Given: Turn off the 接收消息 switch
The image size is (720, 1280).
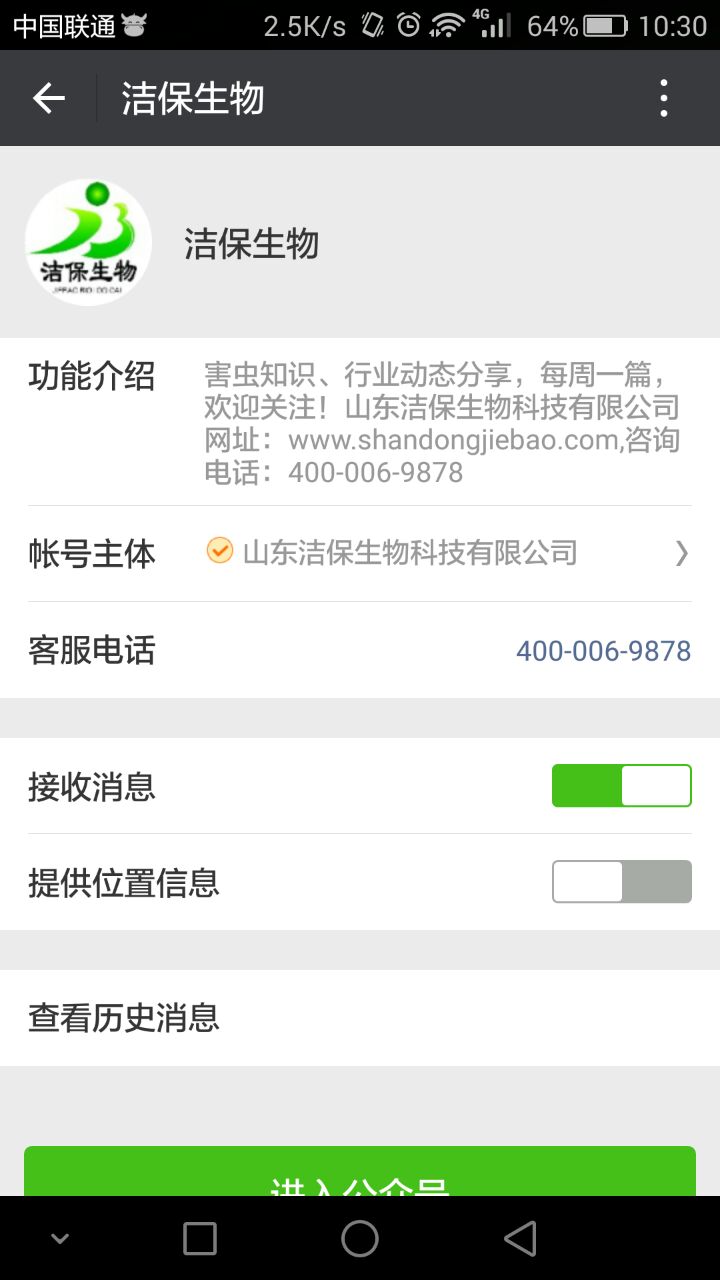Looking at the screenshot, I should (621, 786).
